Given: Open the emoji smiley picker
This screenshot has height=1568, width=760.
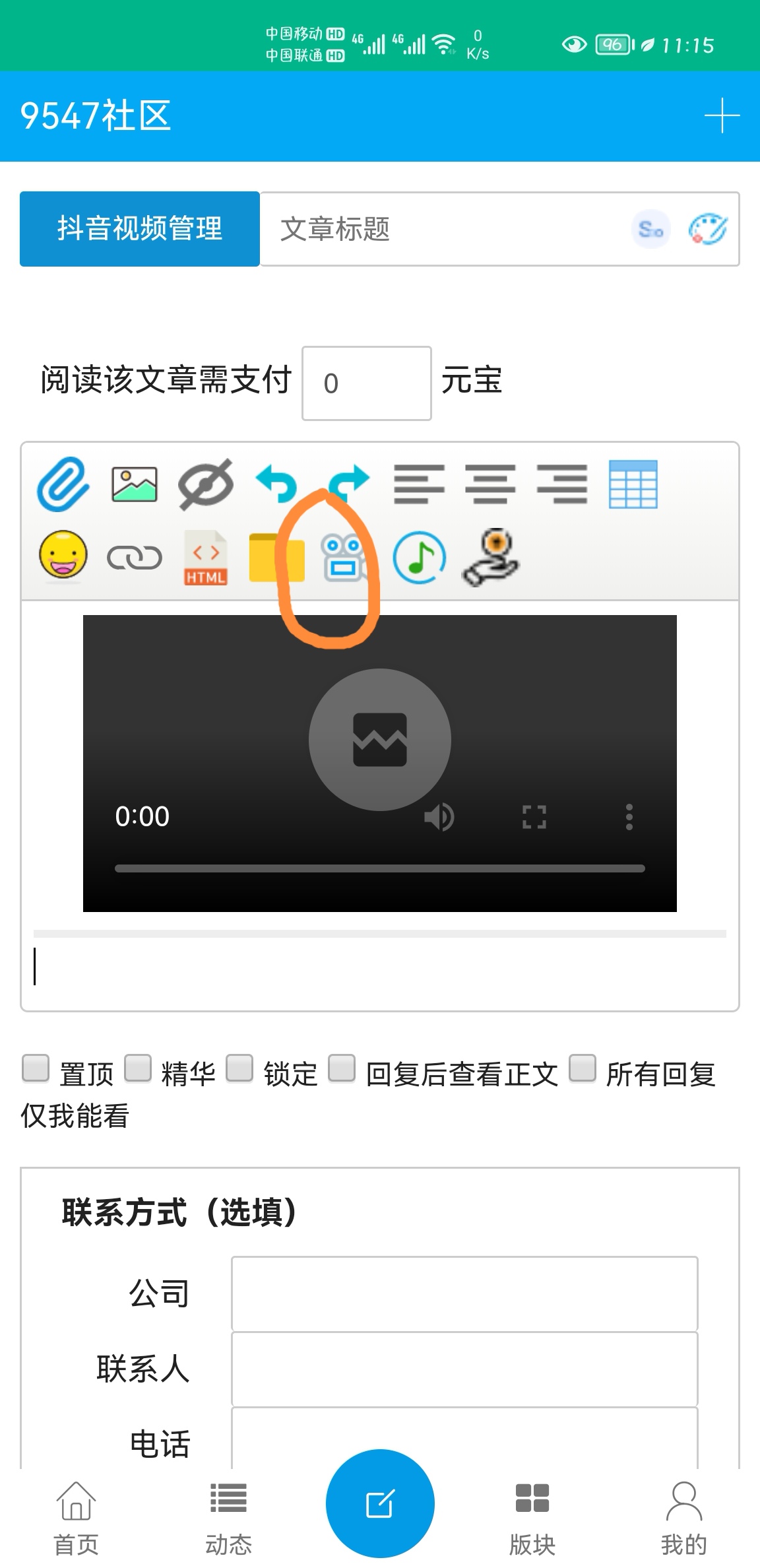Looking at the screenshot, I should pos(63,556).
